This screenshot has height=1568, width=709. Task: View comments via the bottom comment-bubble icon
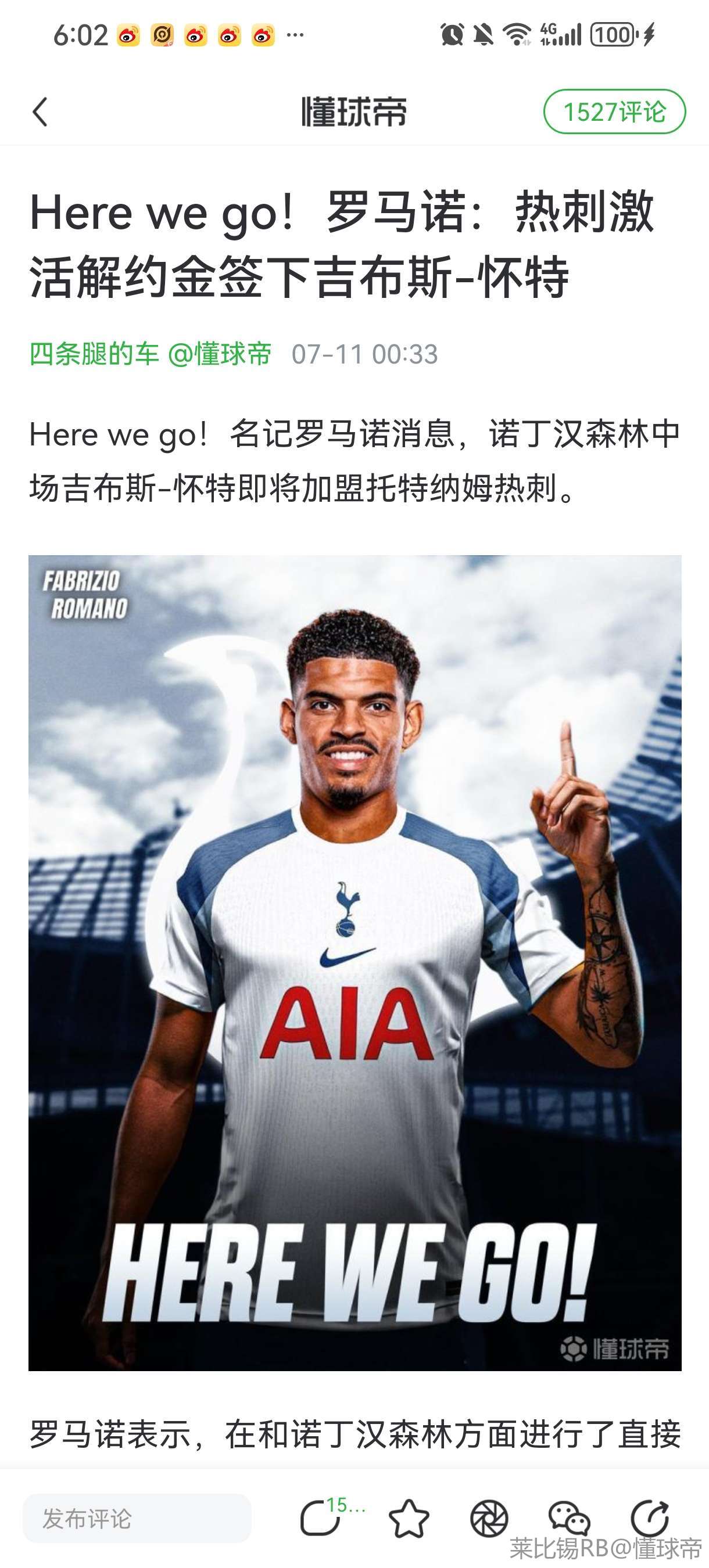point(320,1518)
